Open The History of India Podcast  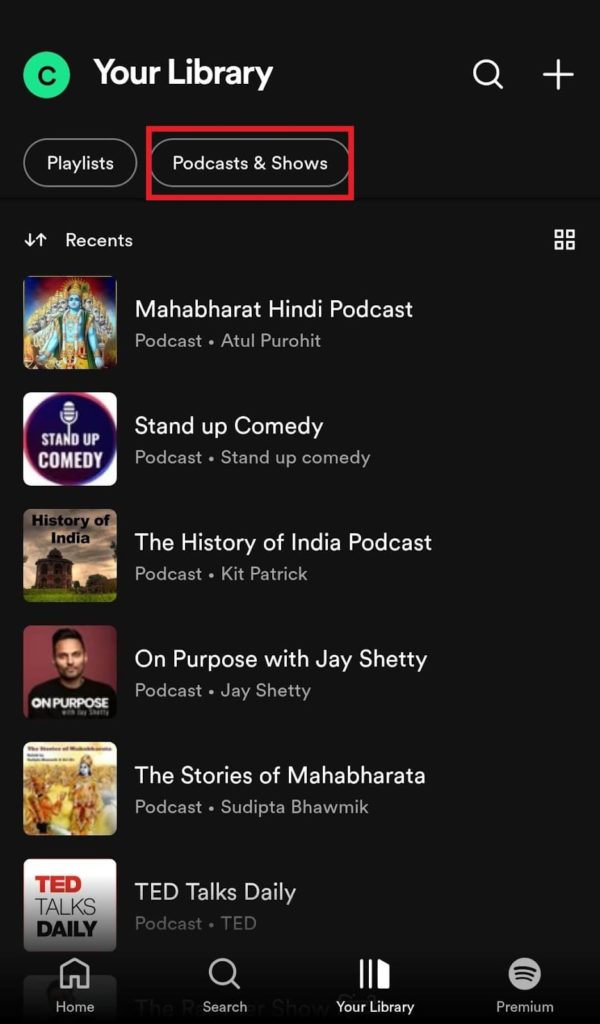[x=283, y=556]
